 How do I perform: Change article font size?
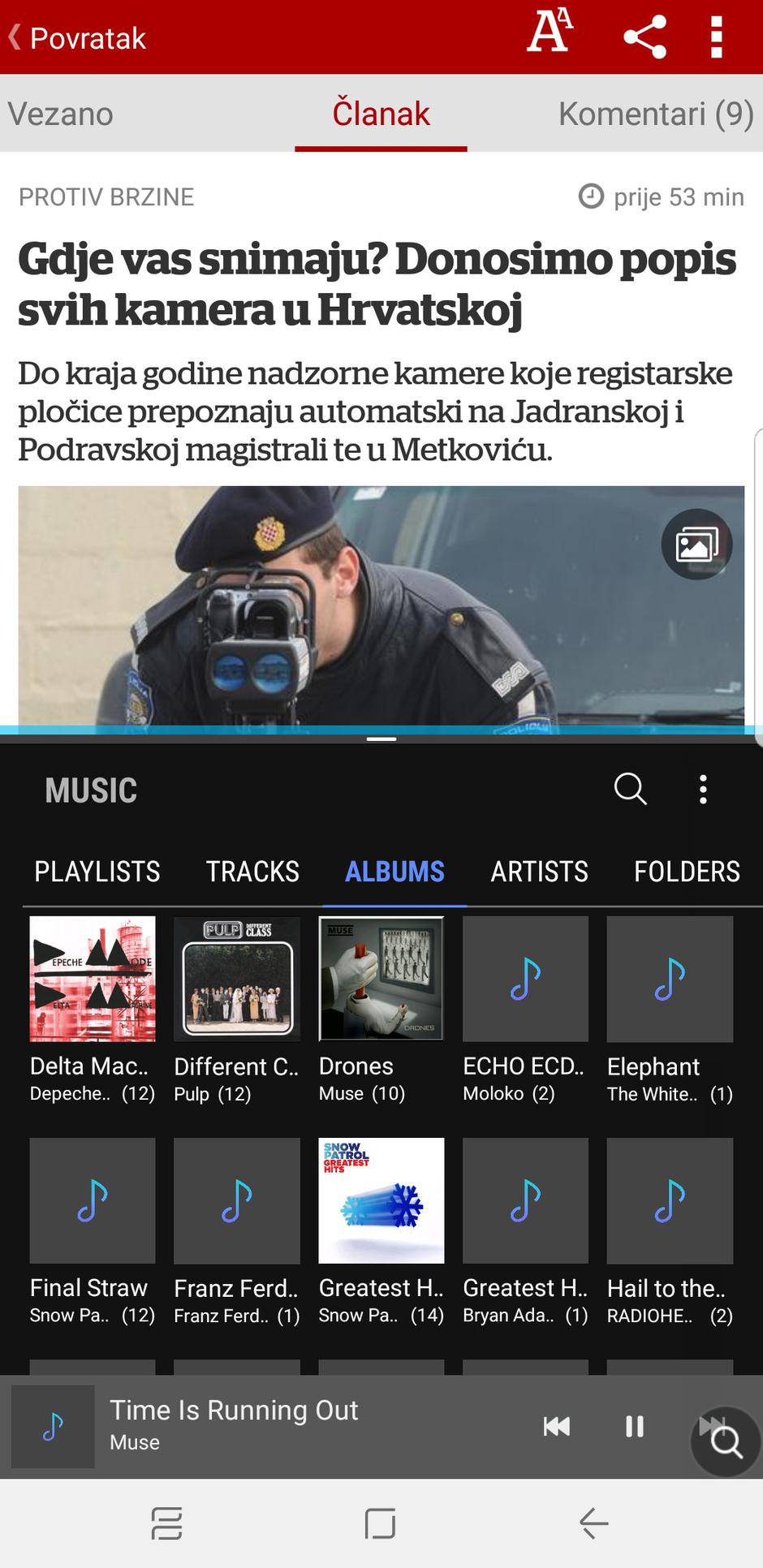click(x=550, y=34)
